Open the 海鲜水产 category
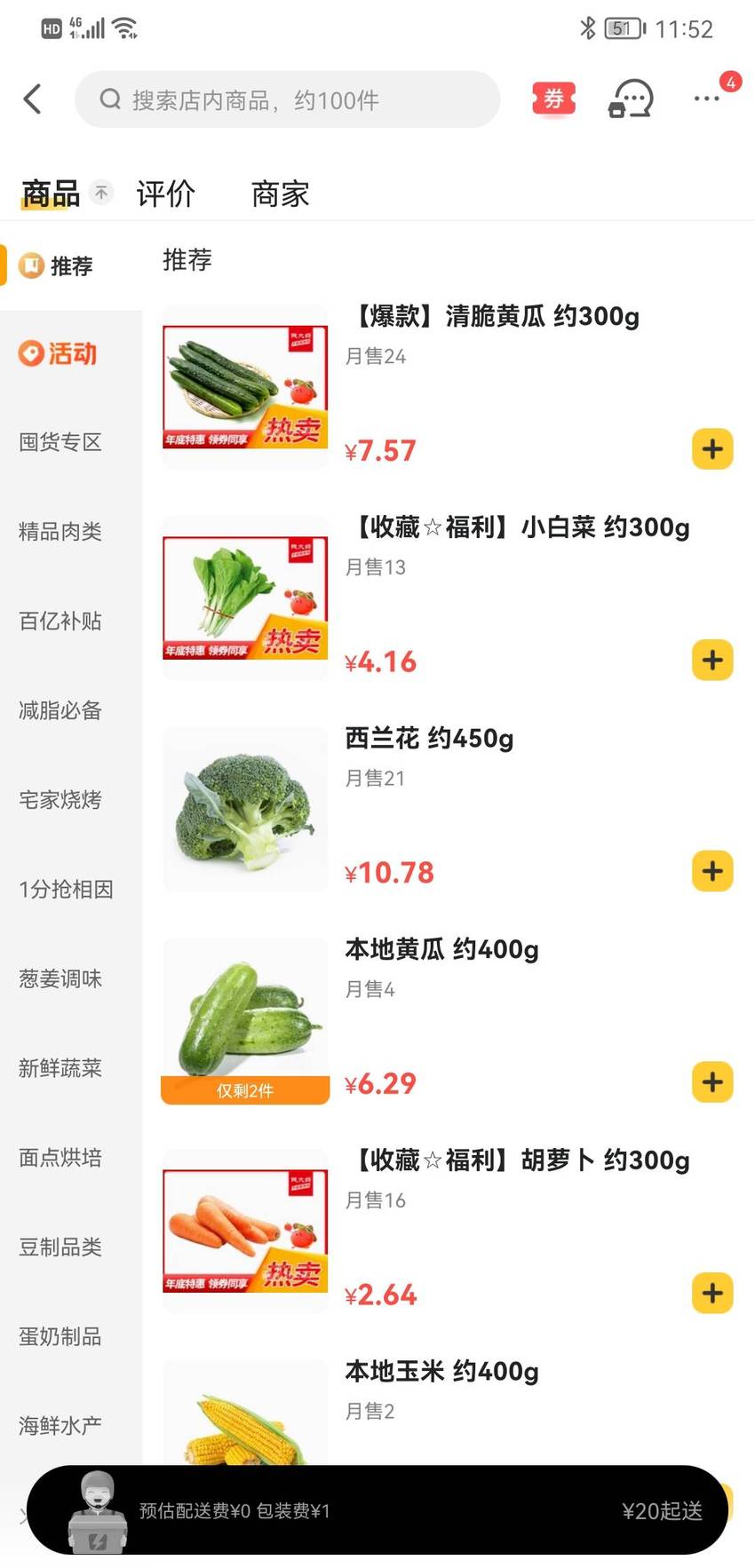 pos(60,1425)
